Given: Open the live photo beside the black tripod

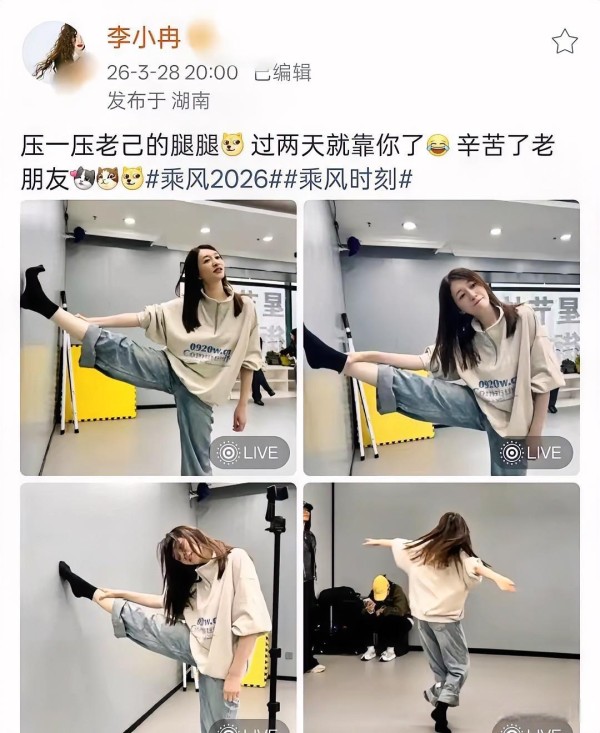Looking at the screenshot, I should (x=158, y=607).
